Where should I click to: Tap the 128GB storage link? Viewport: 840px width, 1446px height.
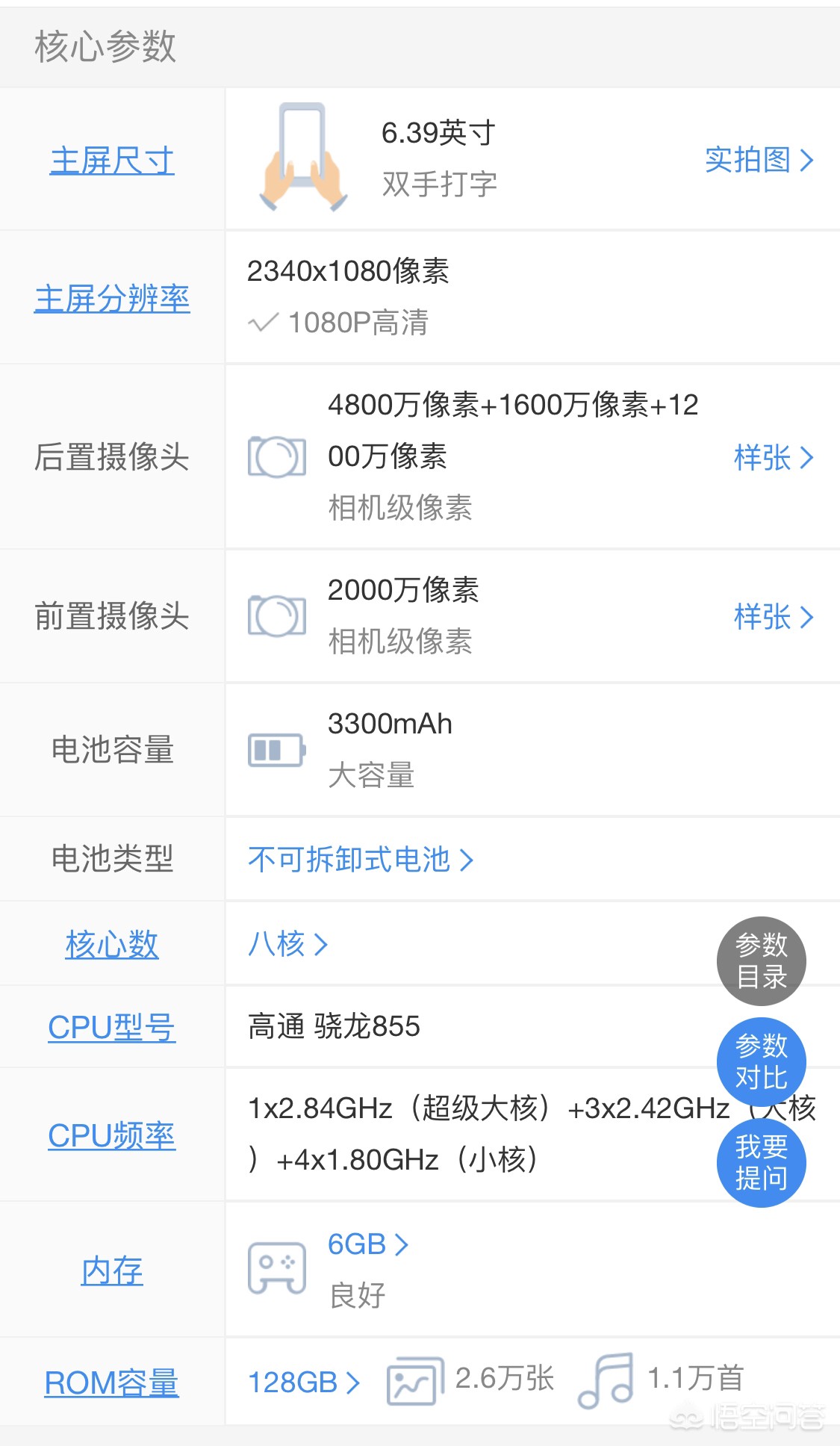[x=304, y=1383]
